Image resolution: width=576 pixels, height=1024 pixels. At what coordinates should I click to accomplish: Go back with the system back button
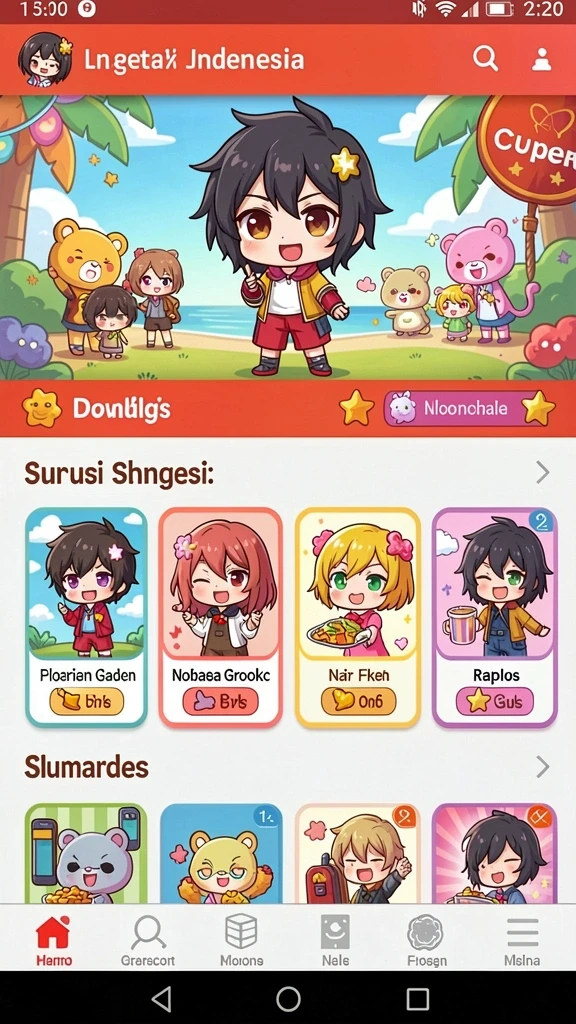[x=161, y=999]
